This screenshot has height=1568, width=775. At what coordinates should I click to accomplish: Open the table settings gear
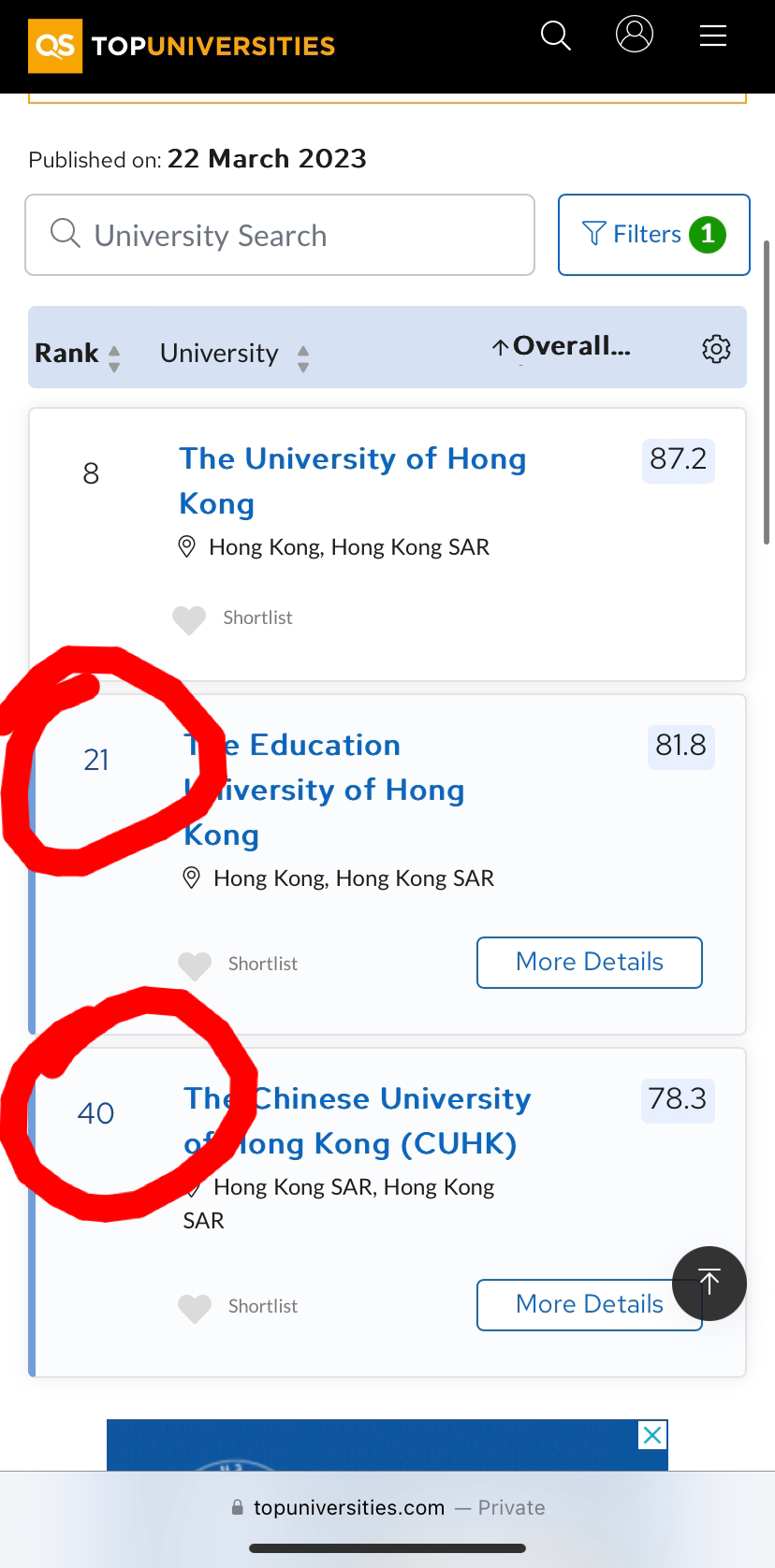[x=716, y=348]
